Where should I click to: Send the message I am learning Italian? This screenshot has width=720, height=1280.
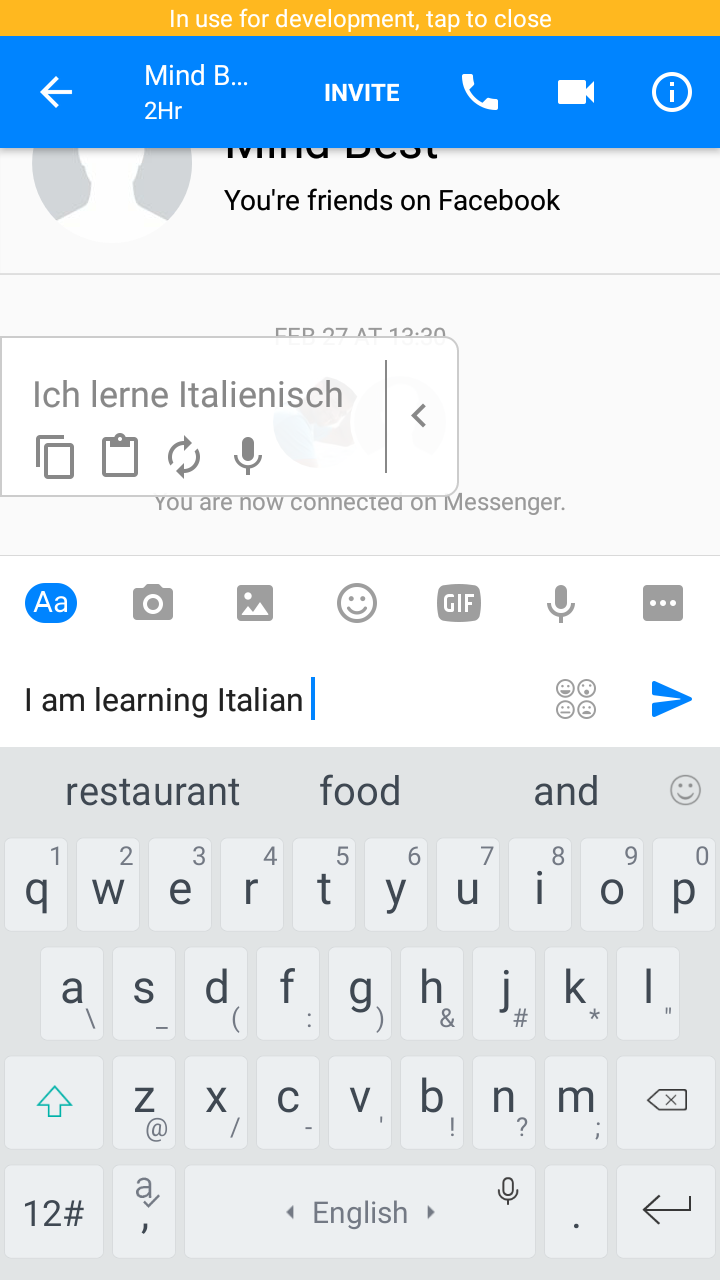pyautogui.click(x=671, y=699)
